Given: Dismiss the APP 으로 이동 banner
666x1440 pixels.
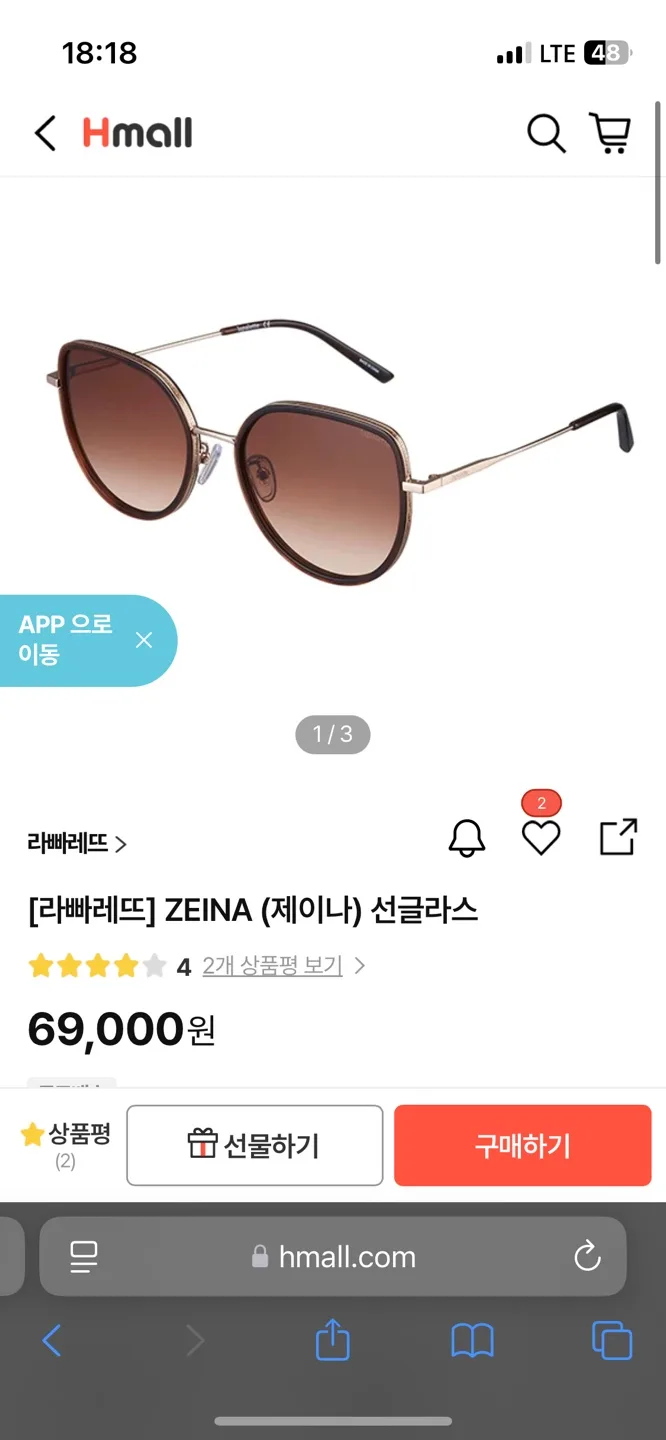Looking at the screenshot, I should click(x=144, y=640).
